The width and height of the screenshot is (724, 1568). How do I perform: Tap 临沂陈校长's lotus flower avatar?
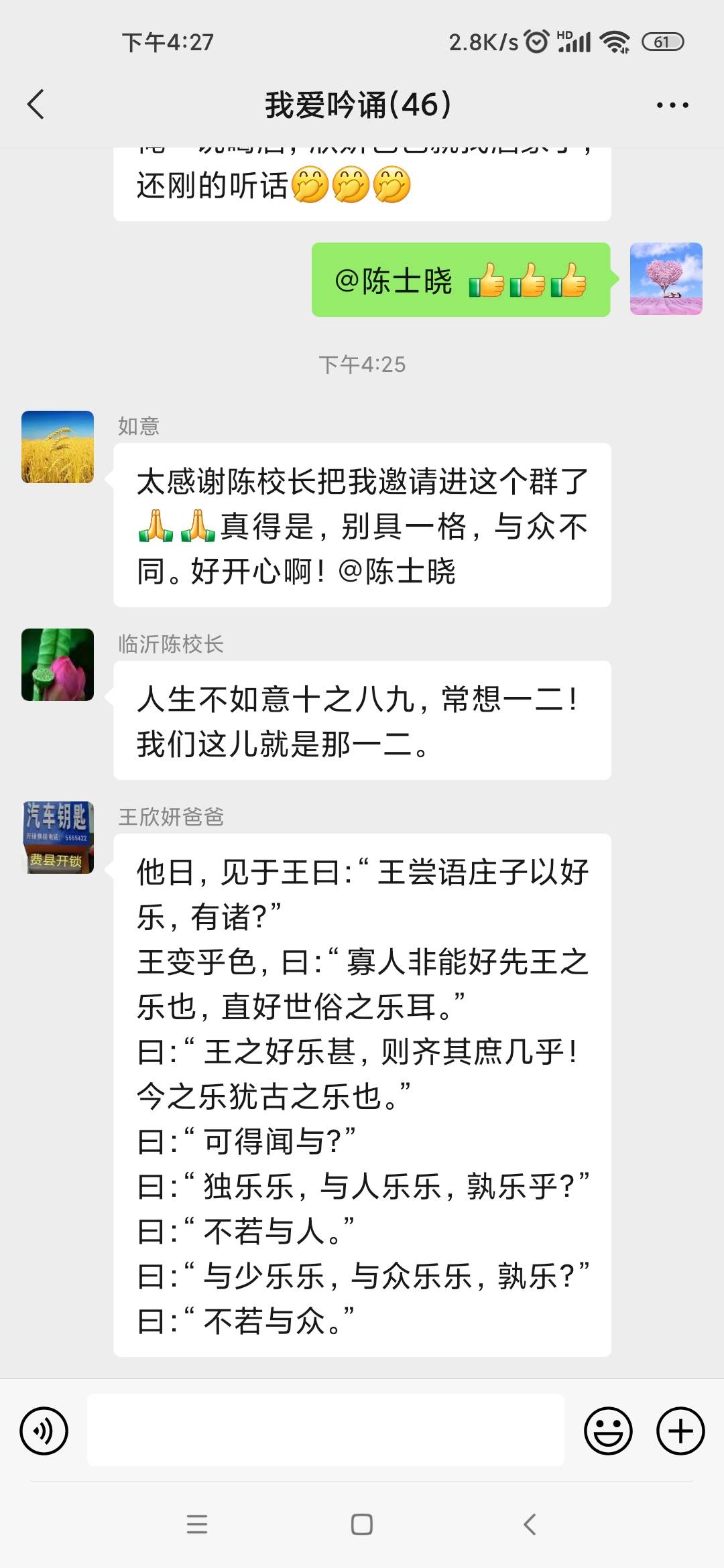[x=56, y=665]
